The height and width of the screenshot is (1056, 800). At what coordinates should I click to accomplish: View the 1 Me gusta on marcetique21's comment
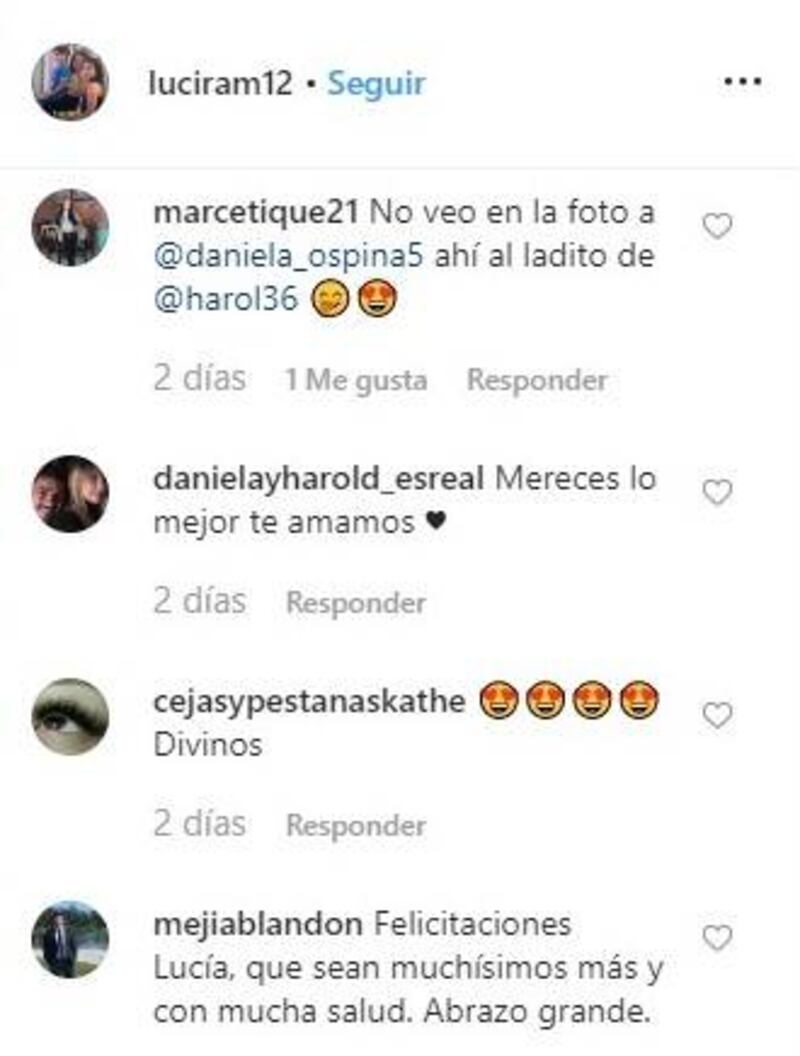[x=355, y=380]
